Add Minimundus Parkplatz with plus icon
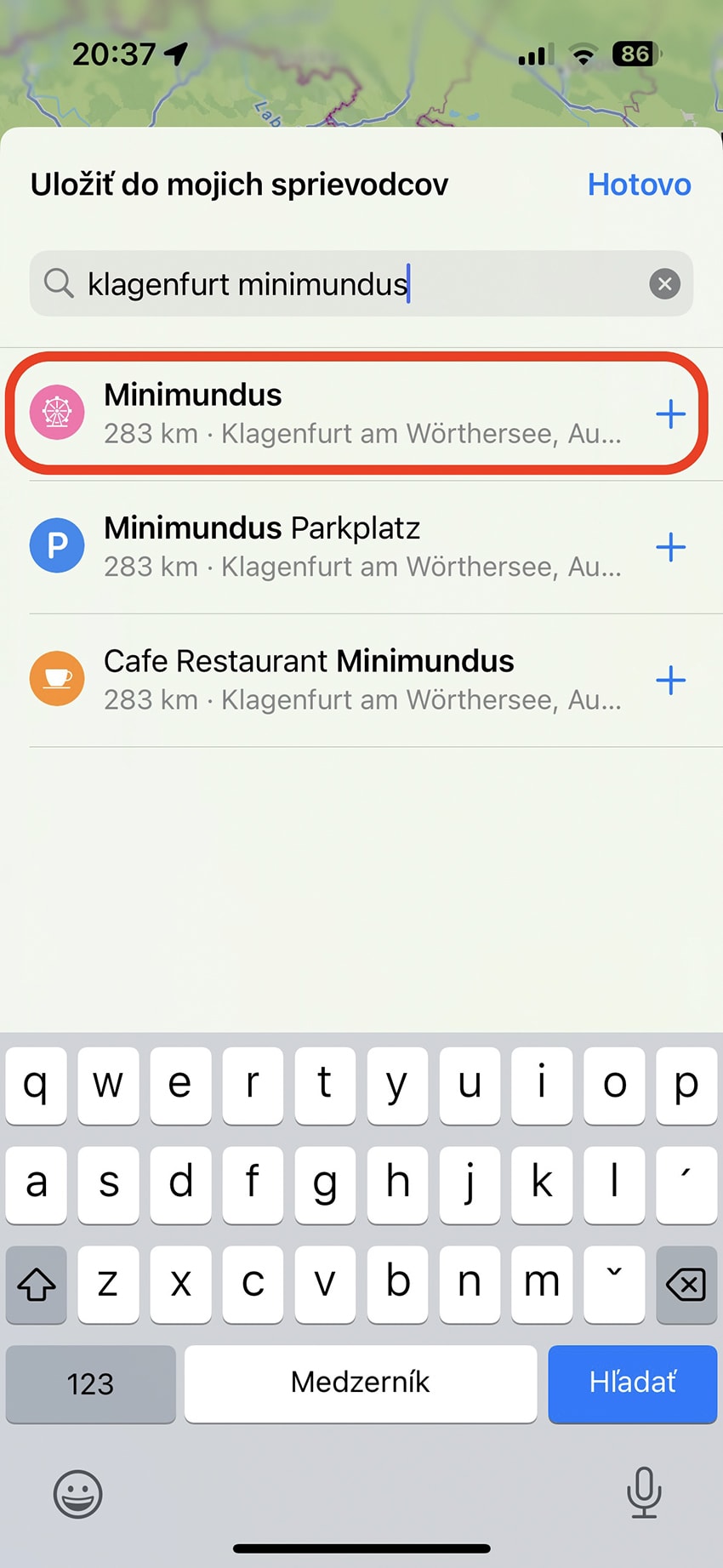 (670, 547)
